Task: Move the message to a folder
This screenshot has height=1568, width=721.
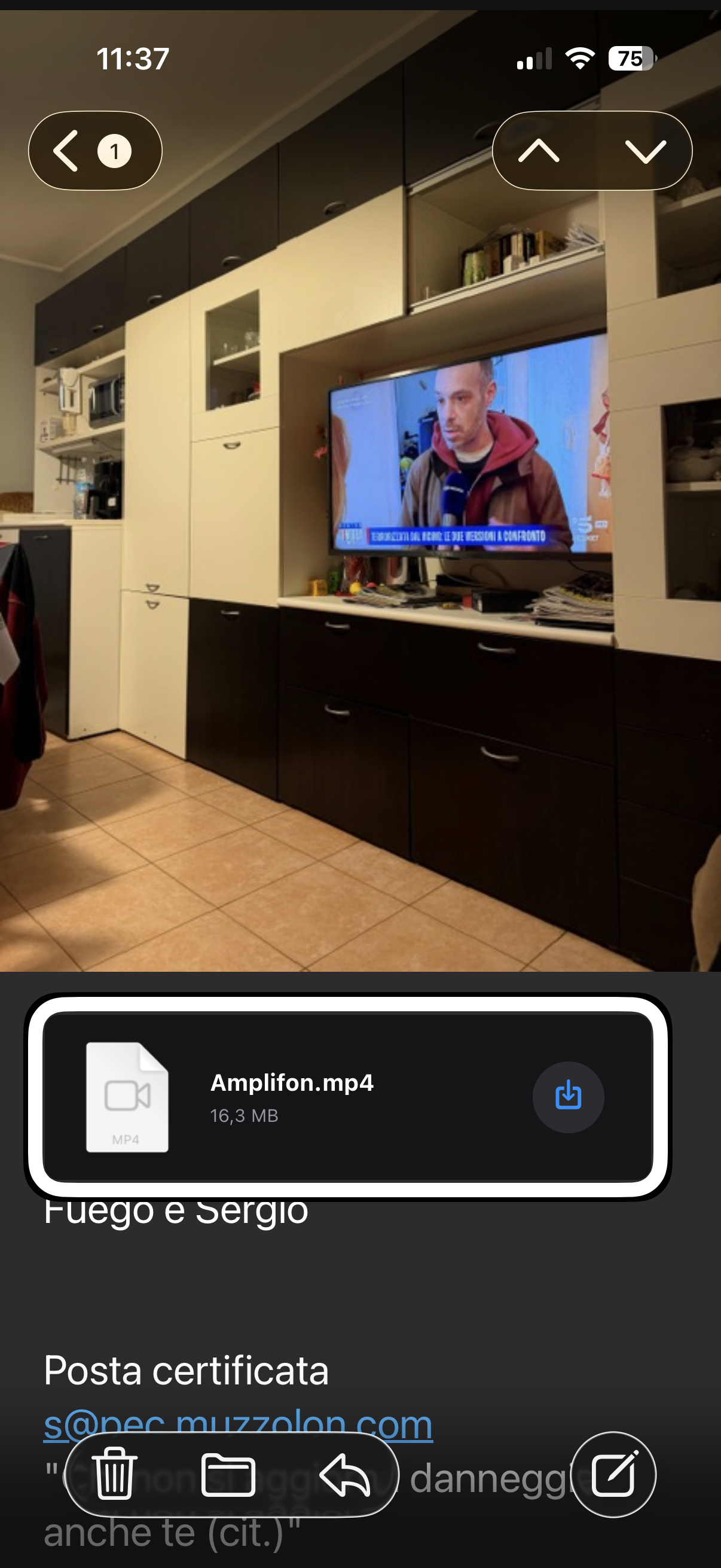Action: click(228, 1475)
